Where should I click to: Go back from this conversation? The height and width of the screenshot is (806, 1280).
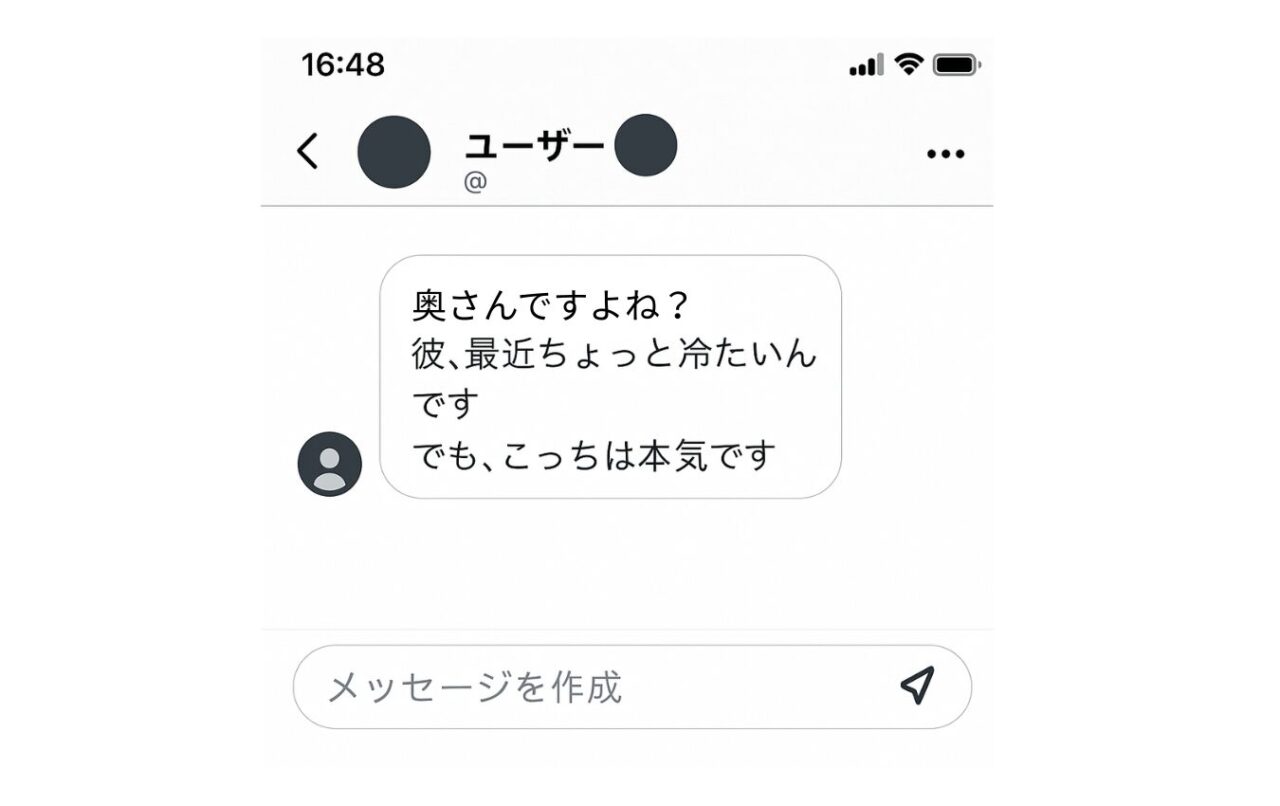[308, 152]
